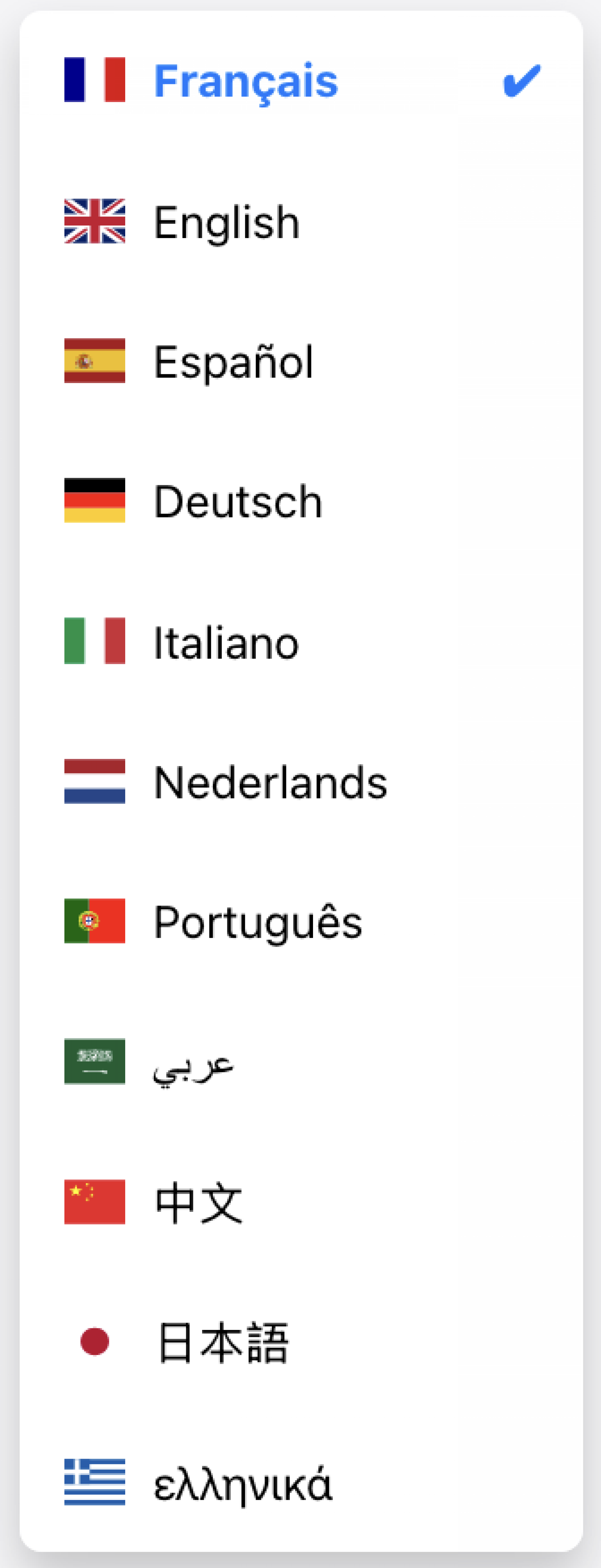The height and width of the screenshot is (1568, 601).
Task: Select Deutsch as the language
Action: (x=238, y=501)
